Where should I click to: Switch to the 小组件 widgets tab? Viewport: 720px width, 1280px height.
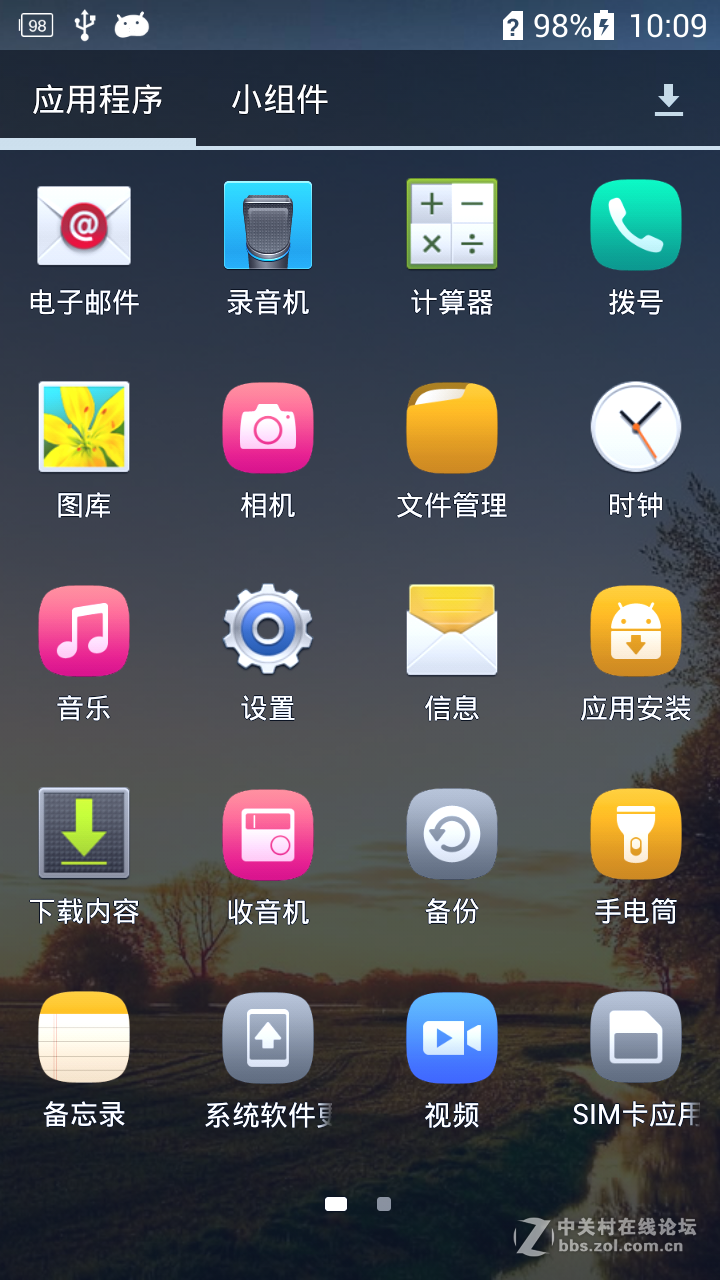[280, 100]
